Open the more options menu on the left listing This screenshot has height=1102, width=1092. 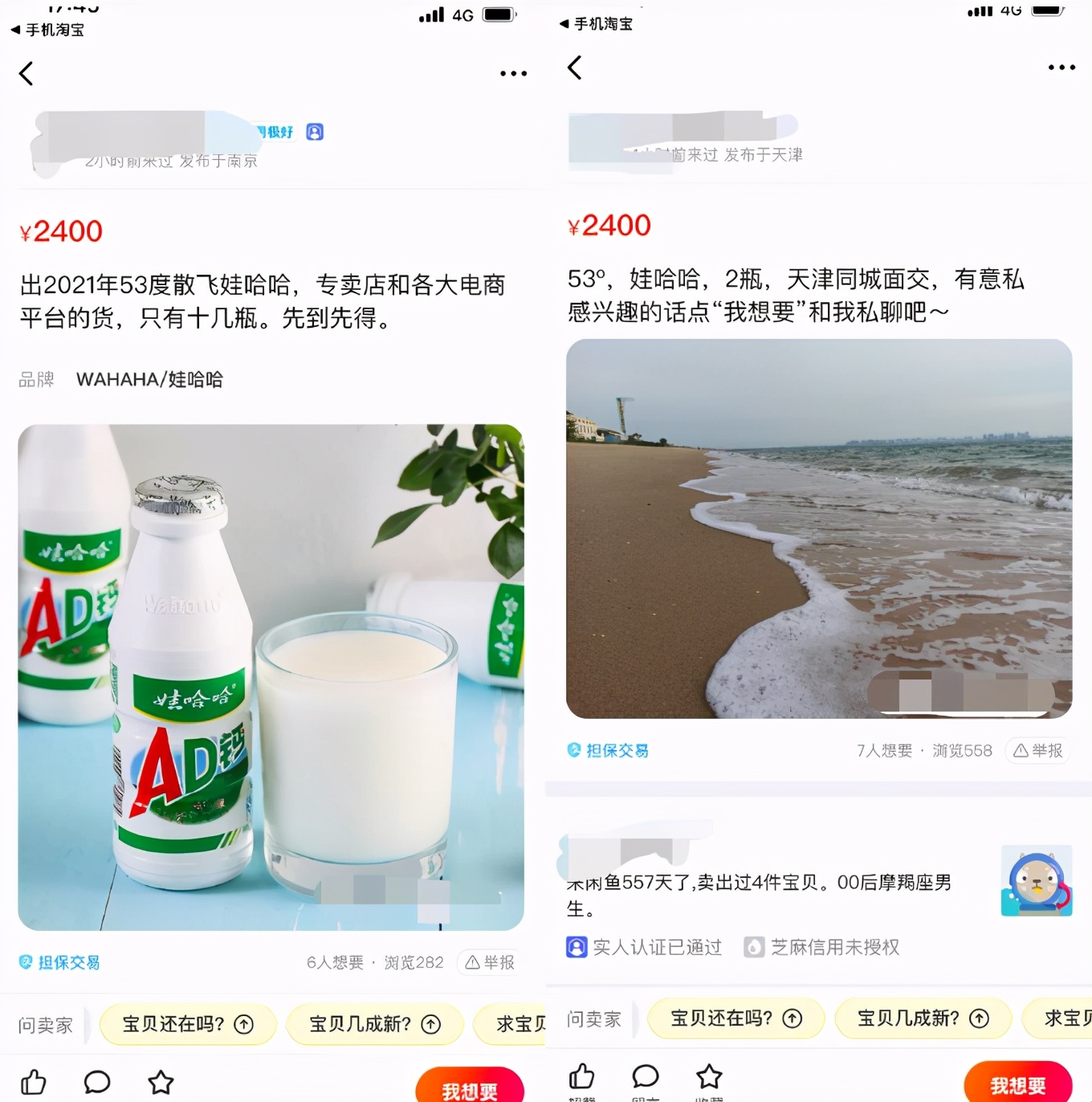tap(512, 73)
